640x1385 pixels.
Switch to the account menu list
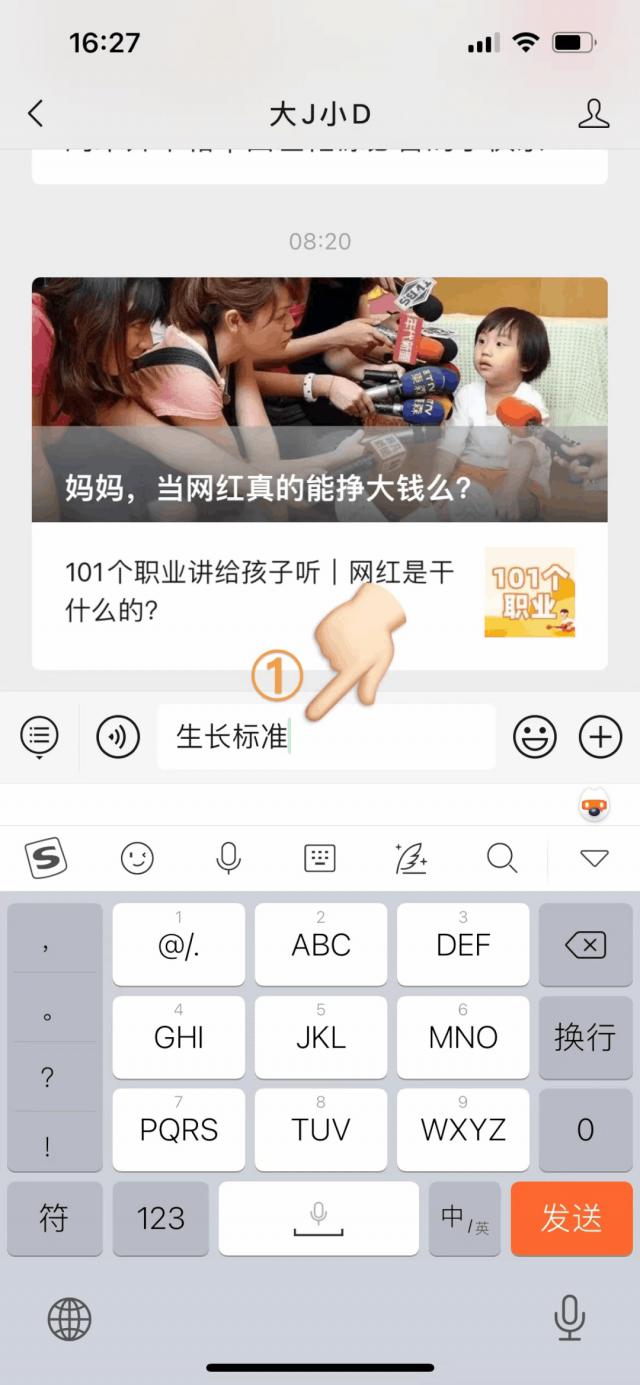tap(39, 738)
